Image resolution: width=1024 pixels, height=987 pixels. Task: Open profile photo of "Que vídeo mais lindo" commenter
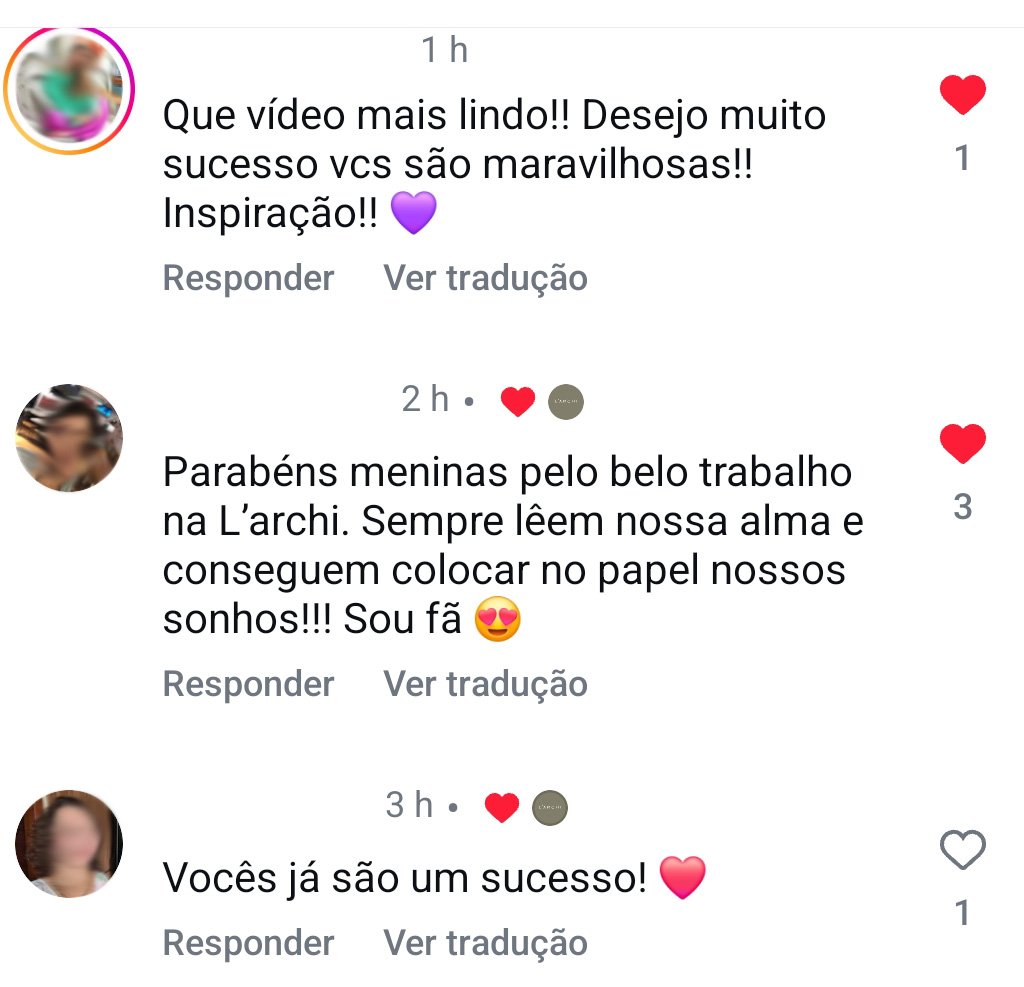coord(69,91)
